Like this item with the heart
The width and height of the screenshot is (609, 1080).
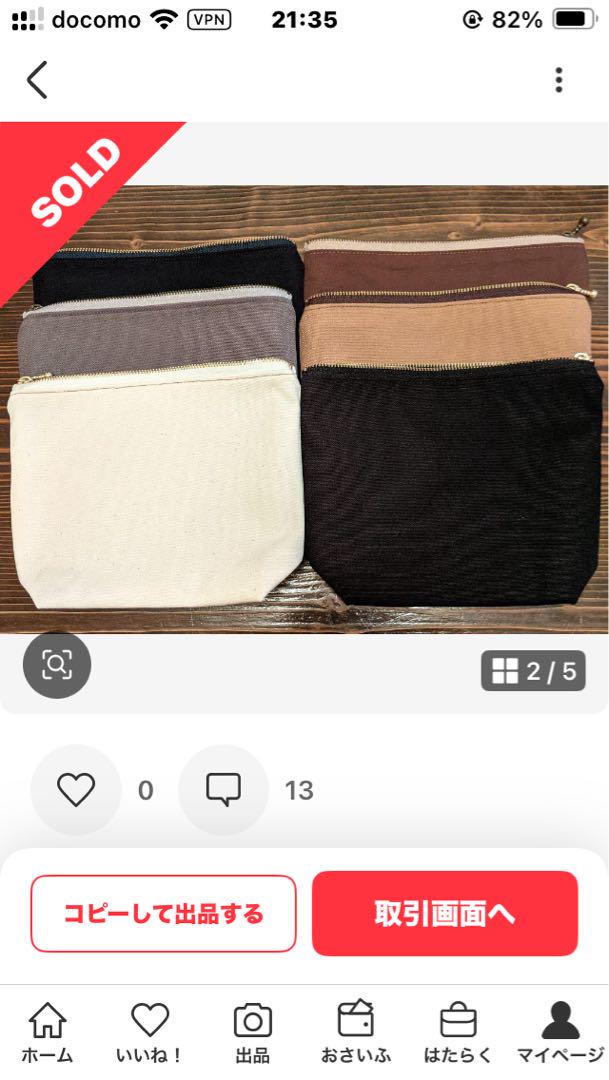[x=76, y=790]
